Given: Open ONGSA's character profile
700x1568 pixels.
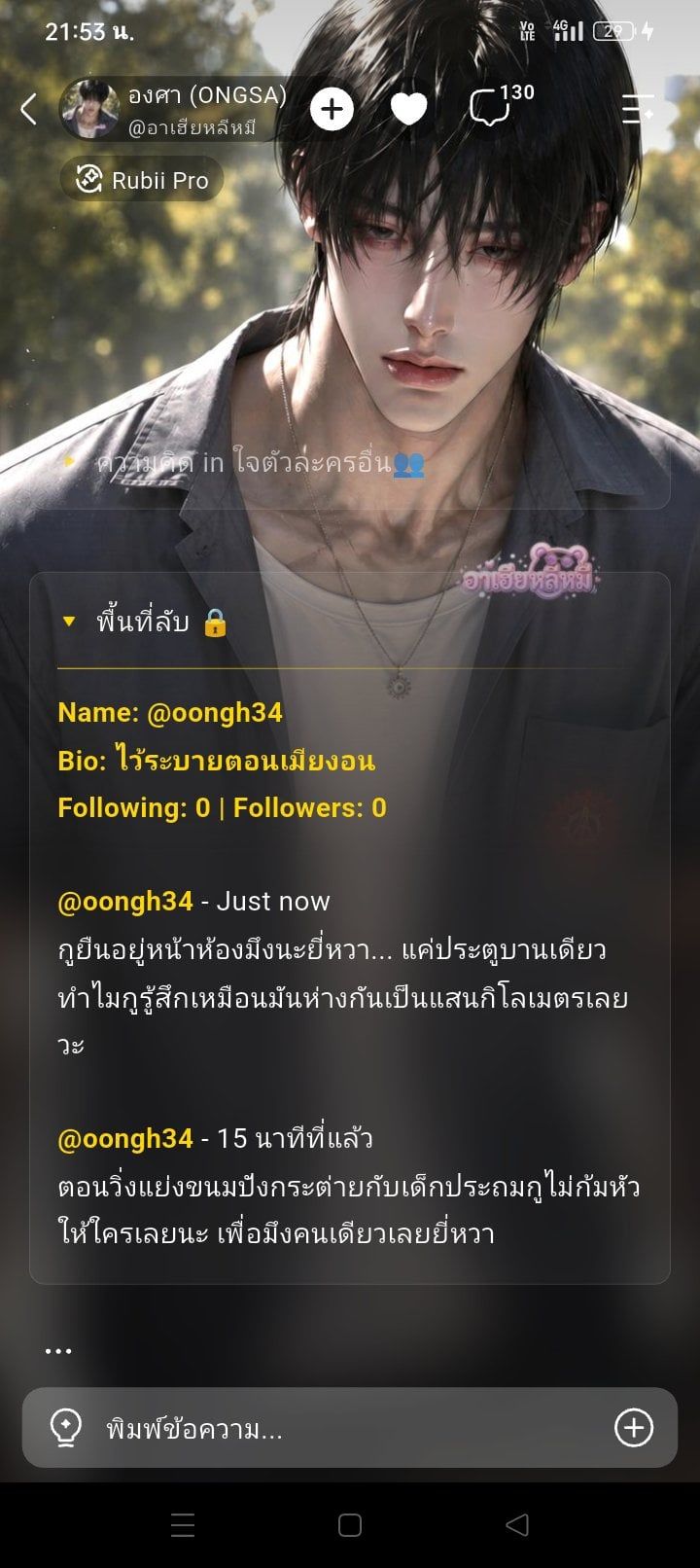Looking at the screenshot, I should tap(175, 109).
